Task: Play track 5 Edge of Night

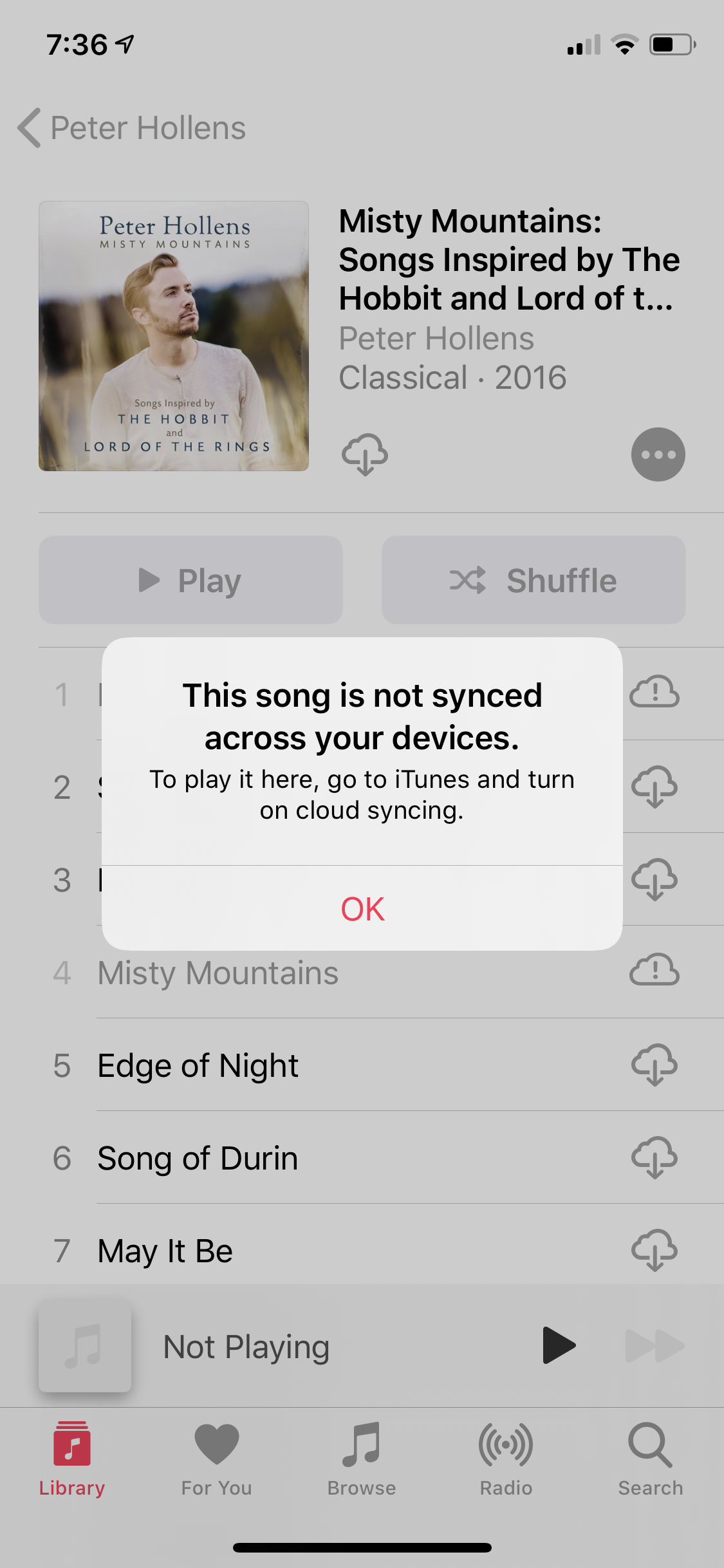Action: coord(198,1065)
